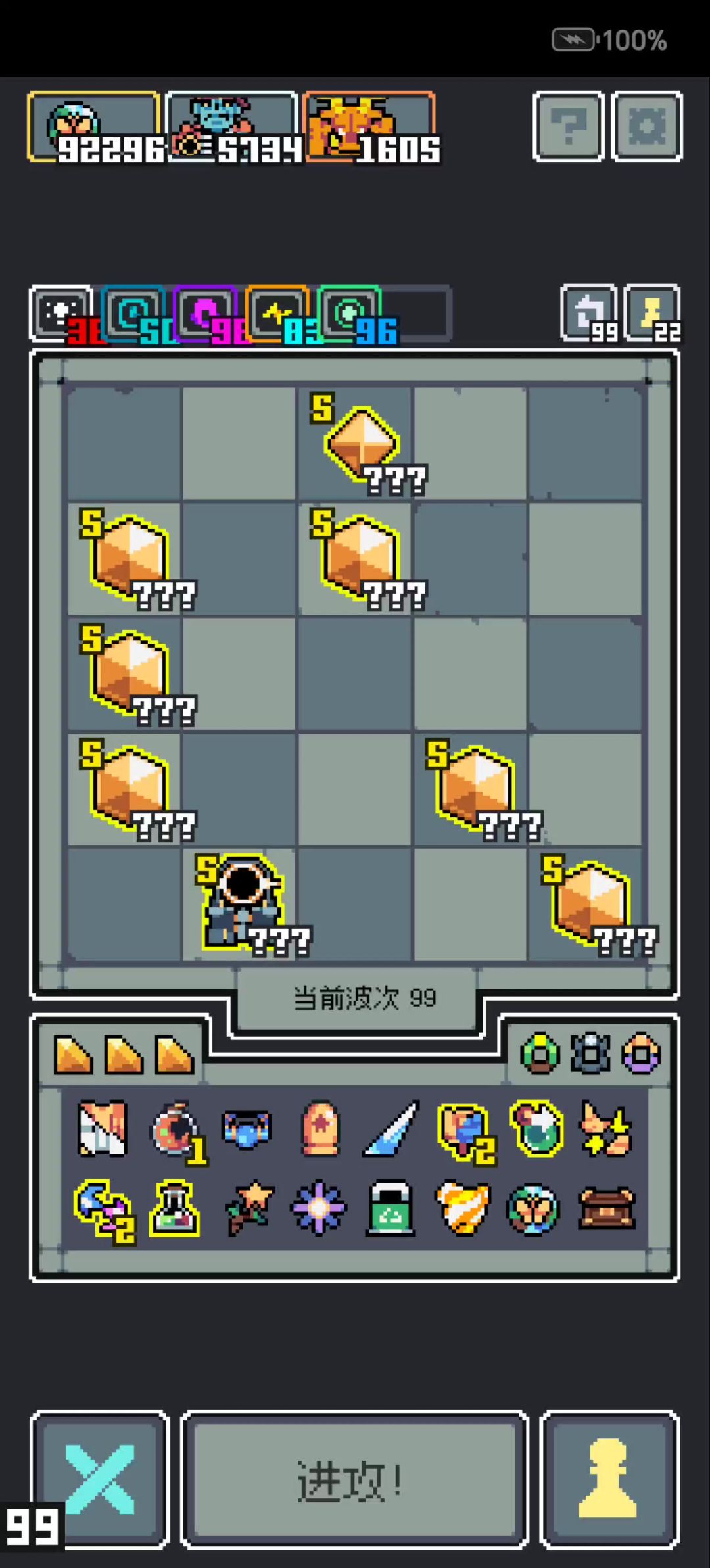
Task: Tap the tombstone item
Action: [320, 1128]
